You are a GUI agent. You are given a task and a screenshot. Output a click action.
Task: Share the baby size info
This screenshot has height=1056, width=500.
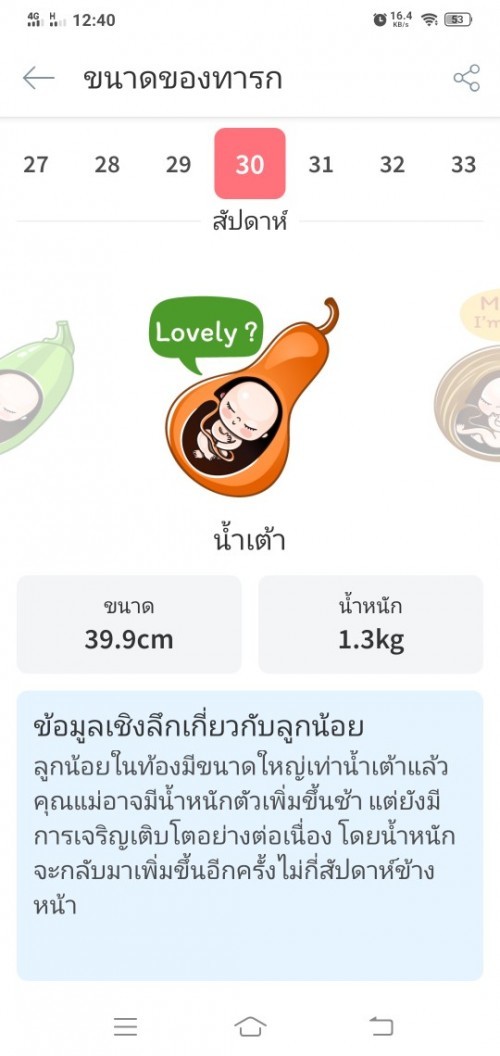click(x=466, y=78)
